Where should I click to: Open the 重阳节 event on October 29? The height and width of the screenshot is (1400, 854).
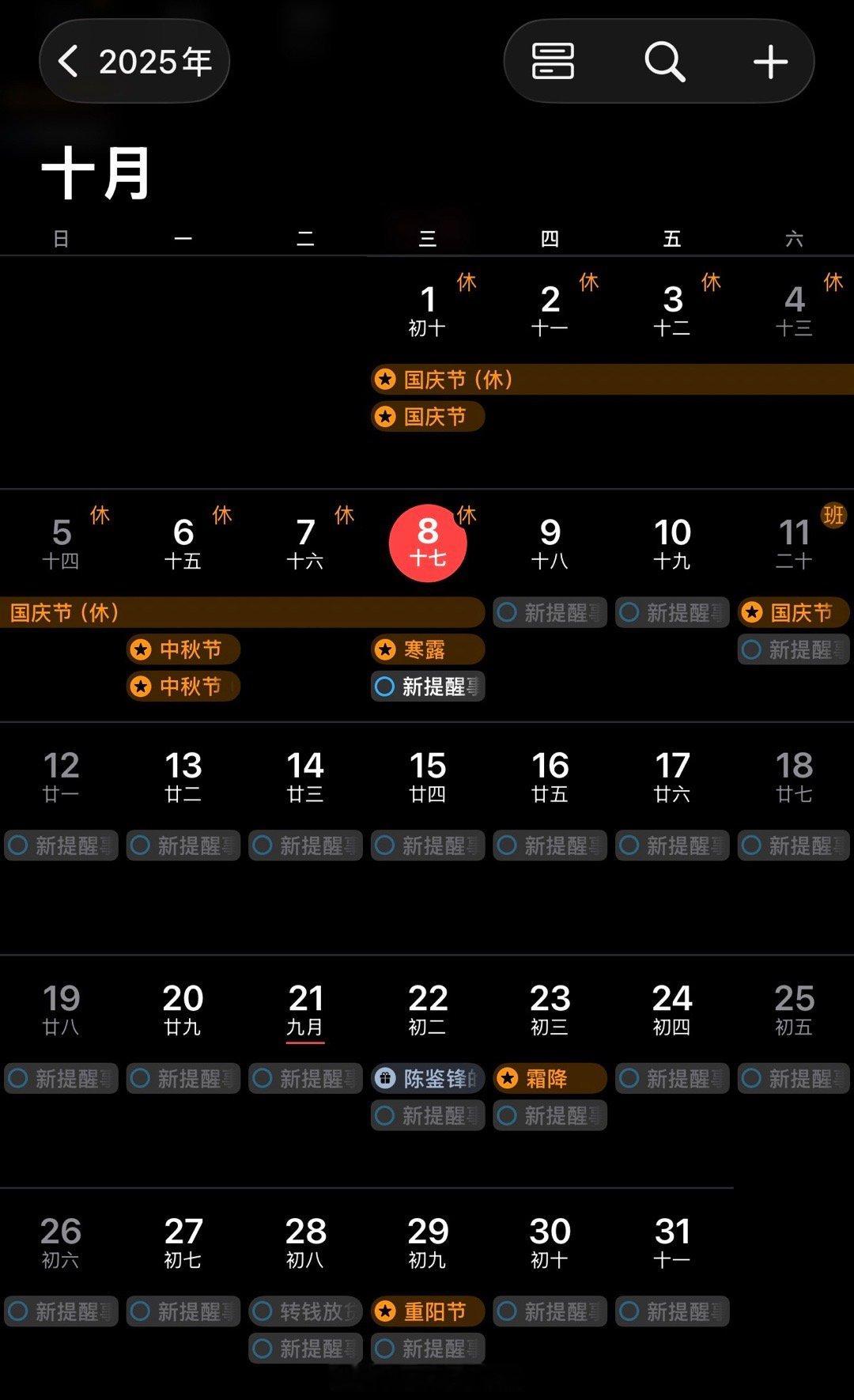coord(428,1311)
